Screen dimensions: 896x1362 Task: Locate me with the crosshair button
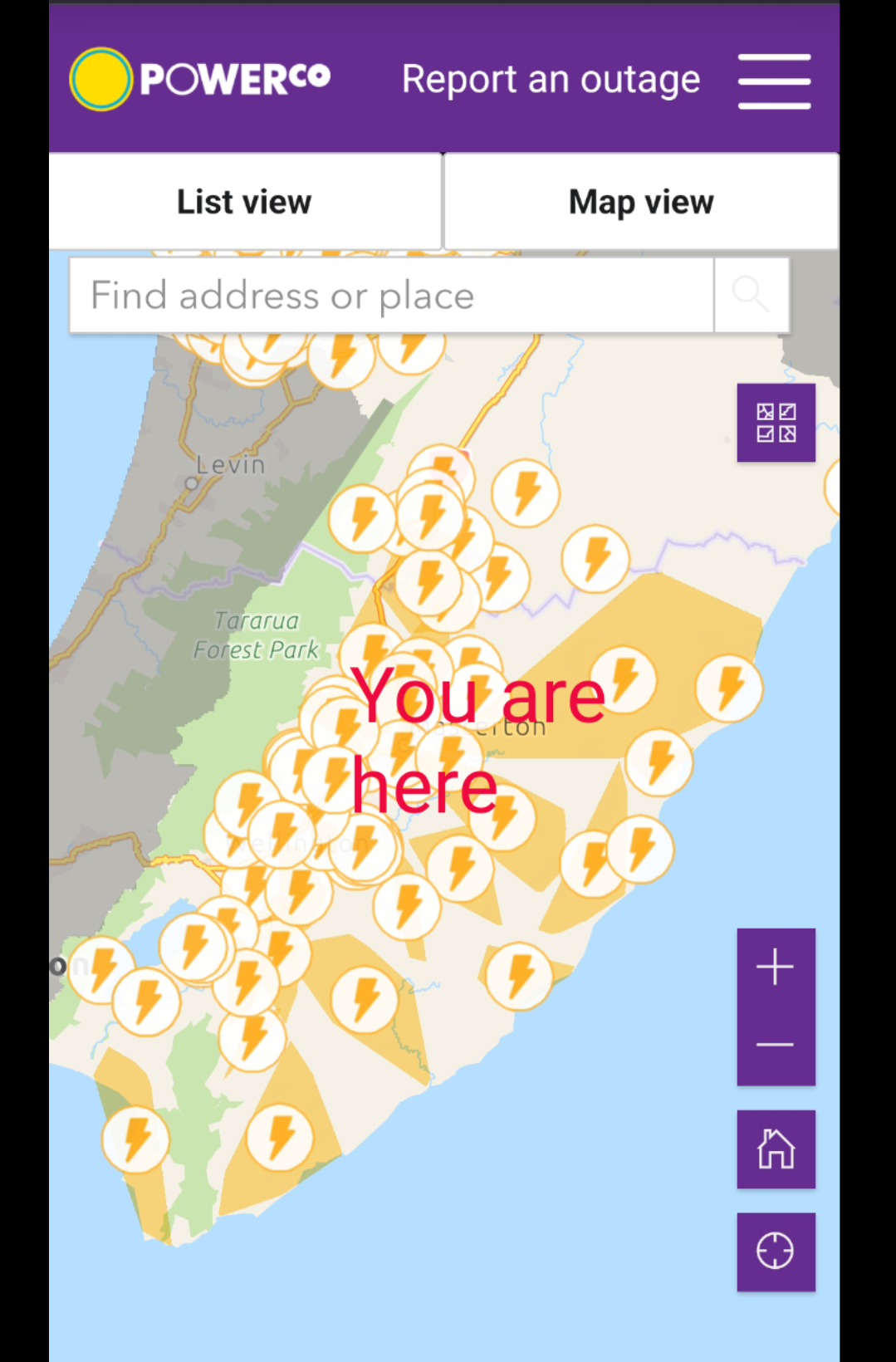[776, 1252]
